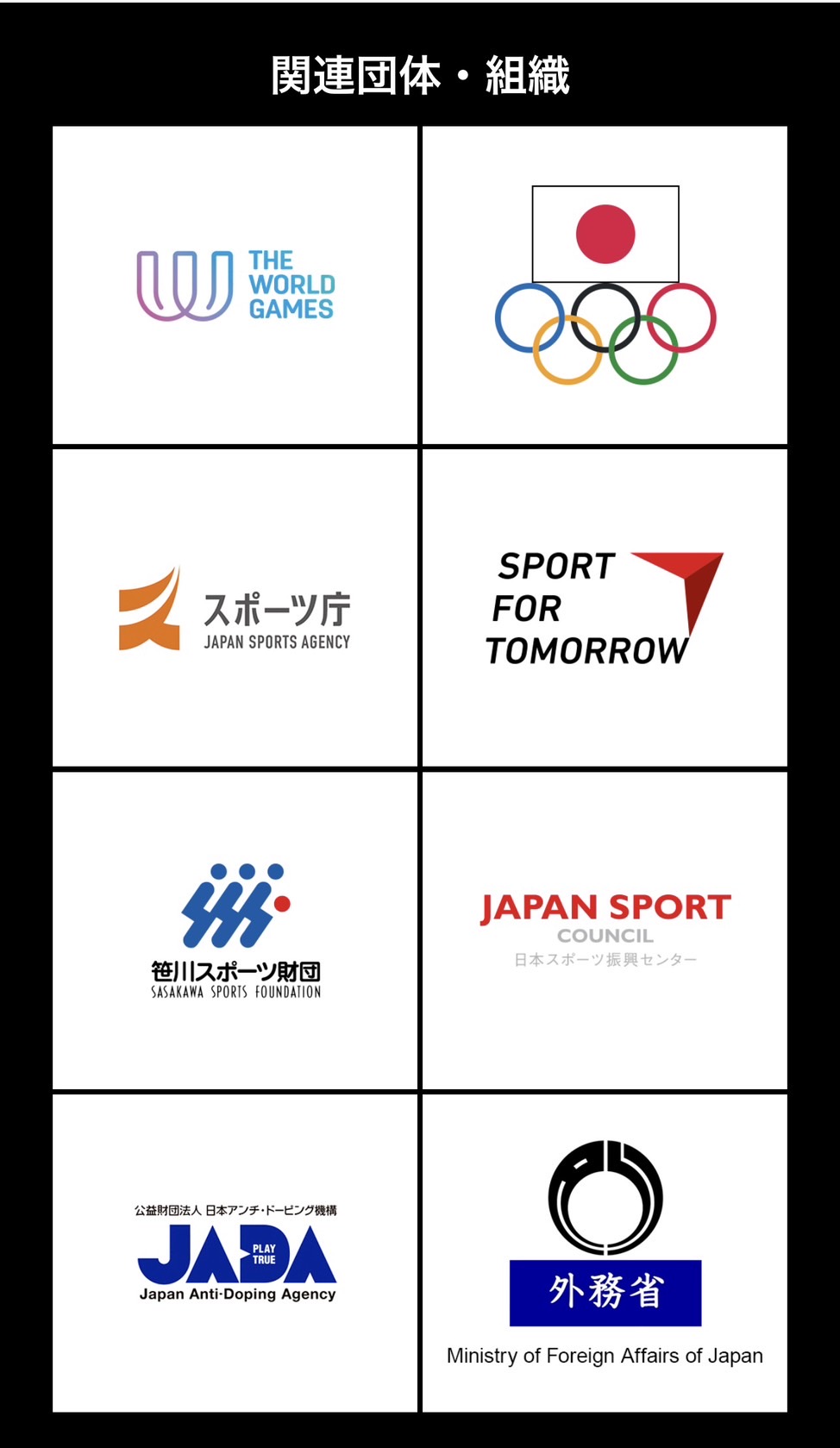Open the Japan Sports Agency tile

(235, 608)
